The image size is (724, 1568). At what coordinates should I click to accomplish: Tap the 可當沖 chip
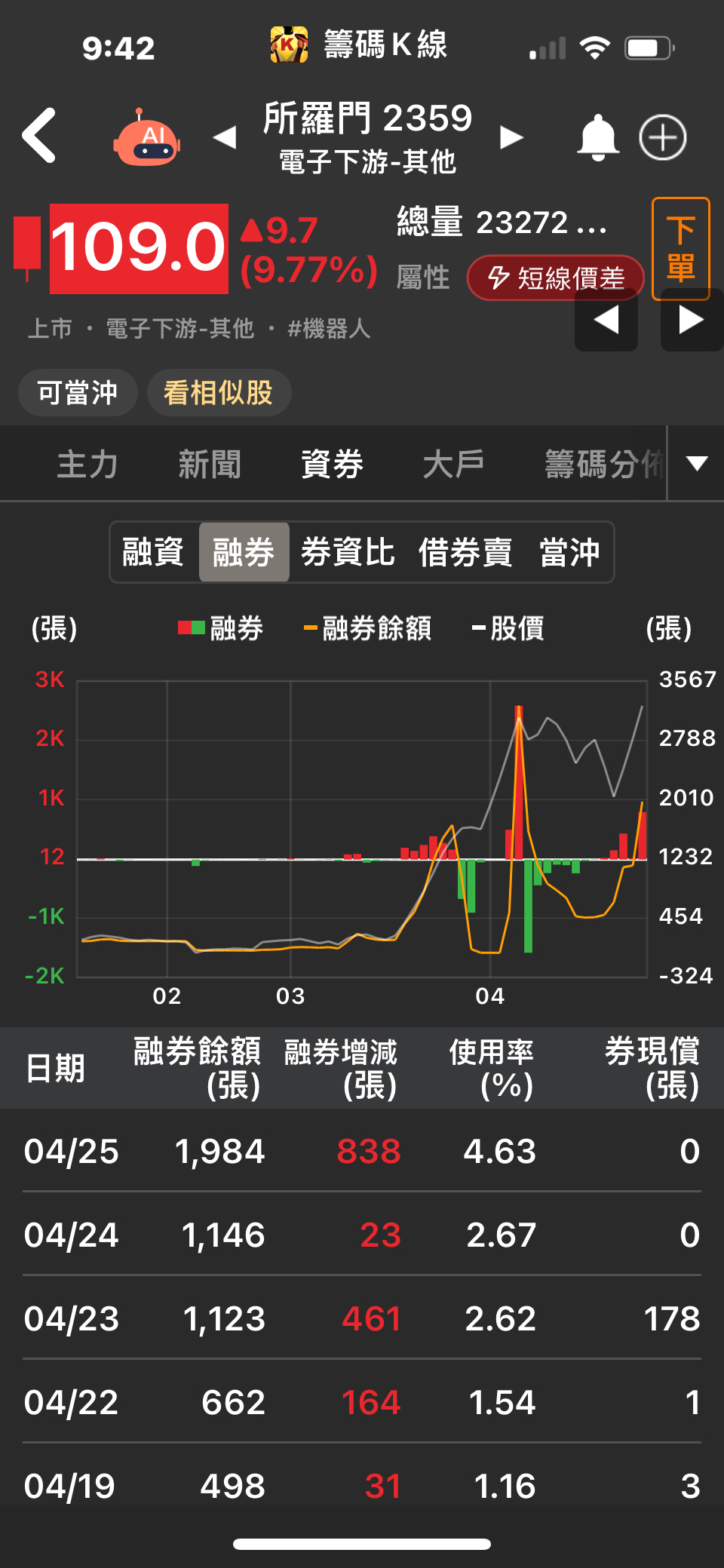point(78,392)
